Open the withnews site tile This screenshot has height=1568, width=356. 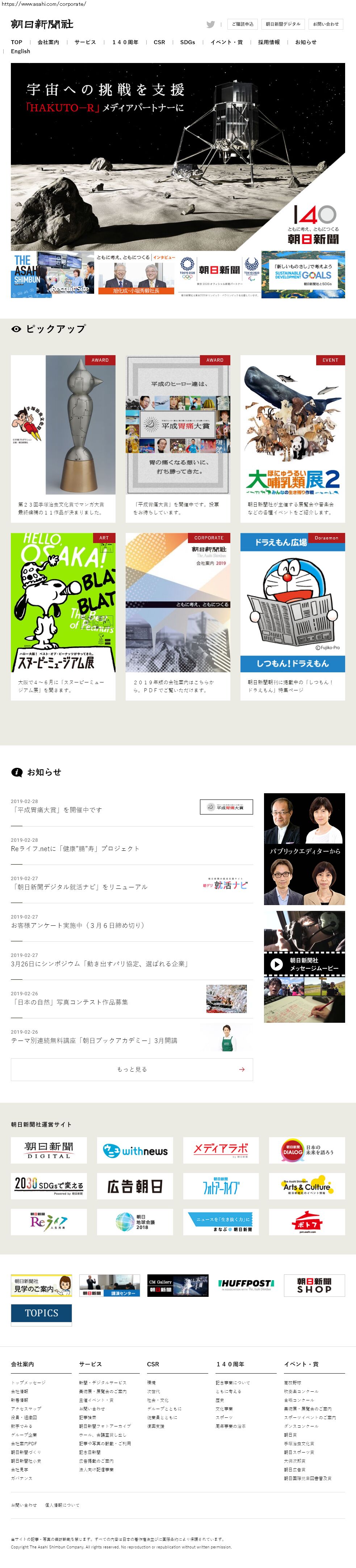(134, 1150)
